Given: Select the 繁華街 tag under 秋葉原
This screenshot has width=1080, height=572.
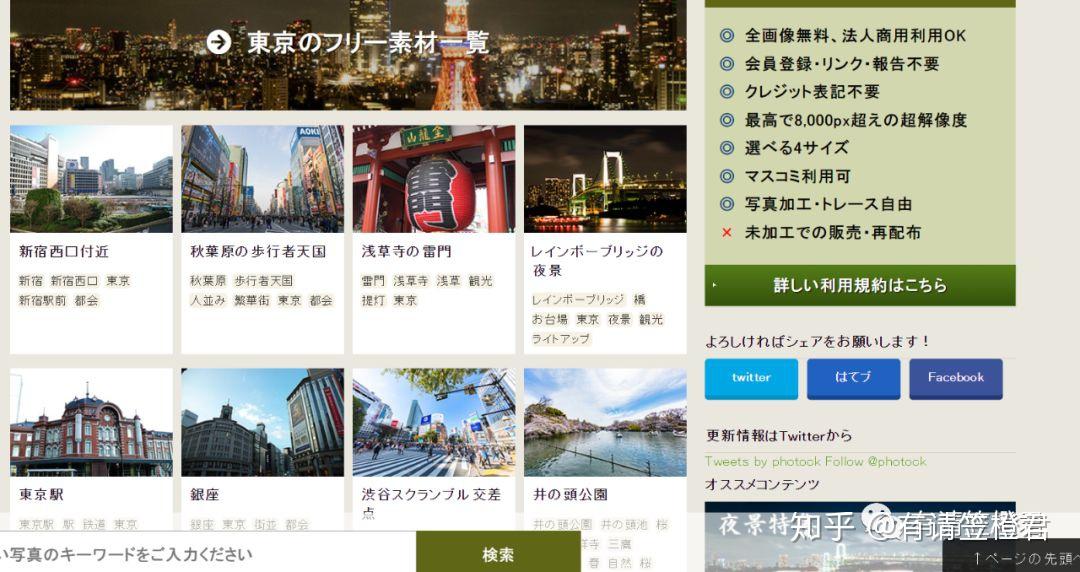Looking at the screenshot, I should (x=252, y=300).
